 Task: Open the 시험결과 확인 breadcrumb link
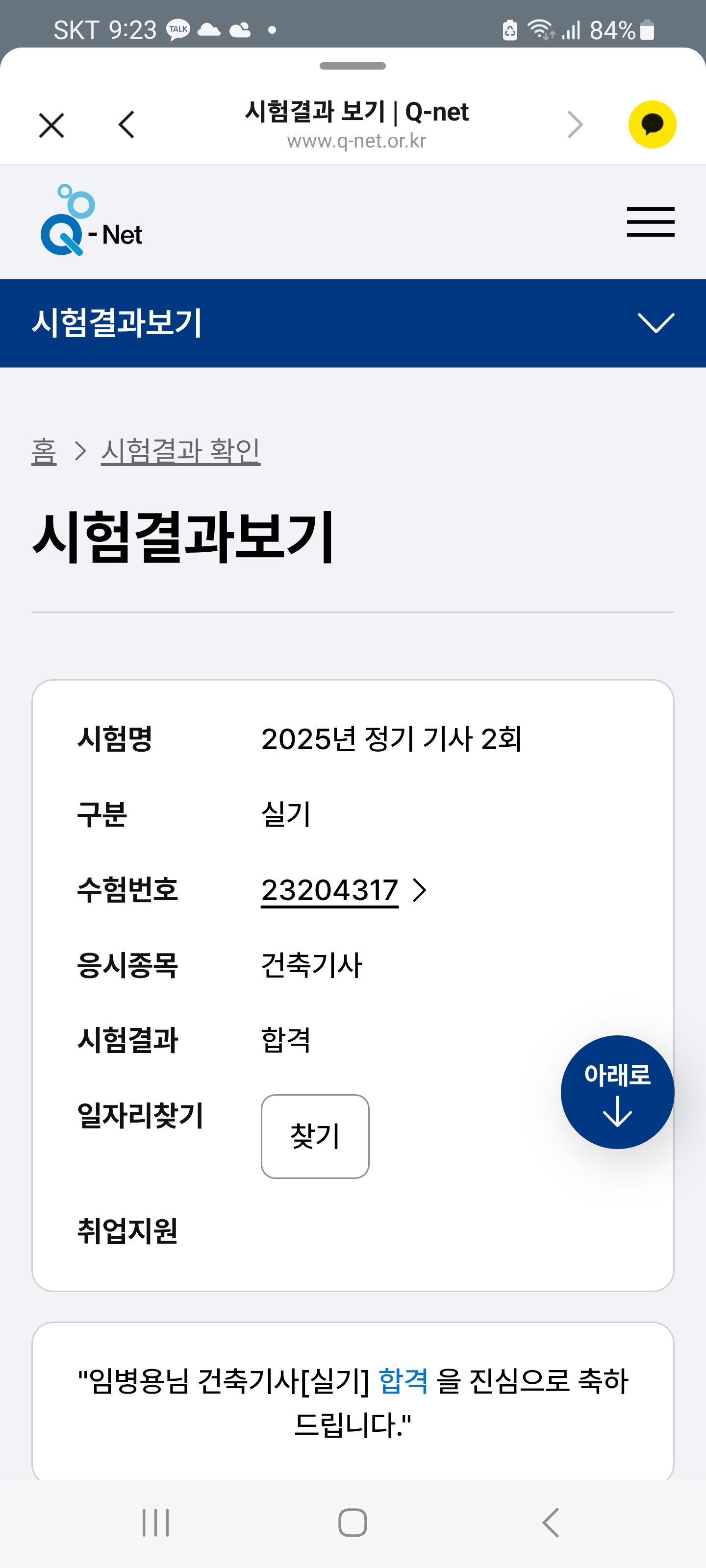coord(180,451)
